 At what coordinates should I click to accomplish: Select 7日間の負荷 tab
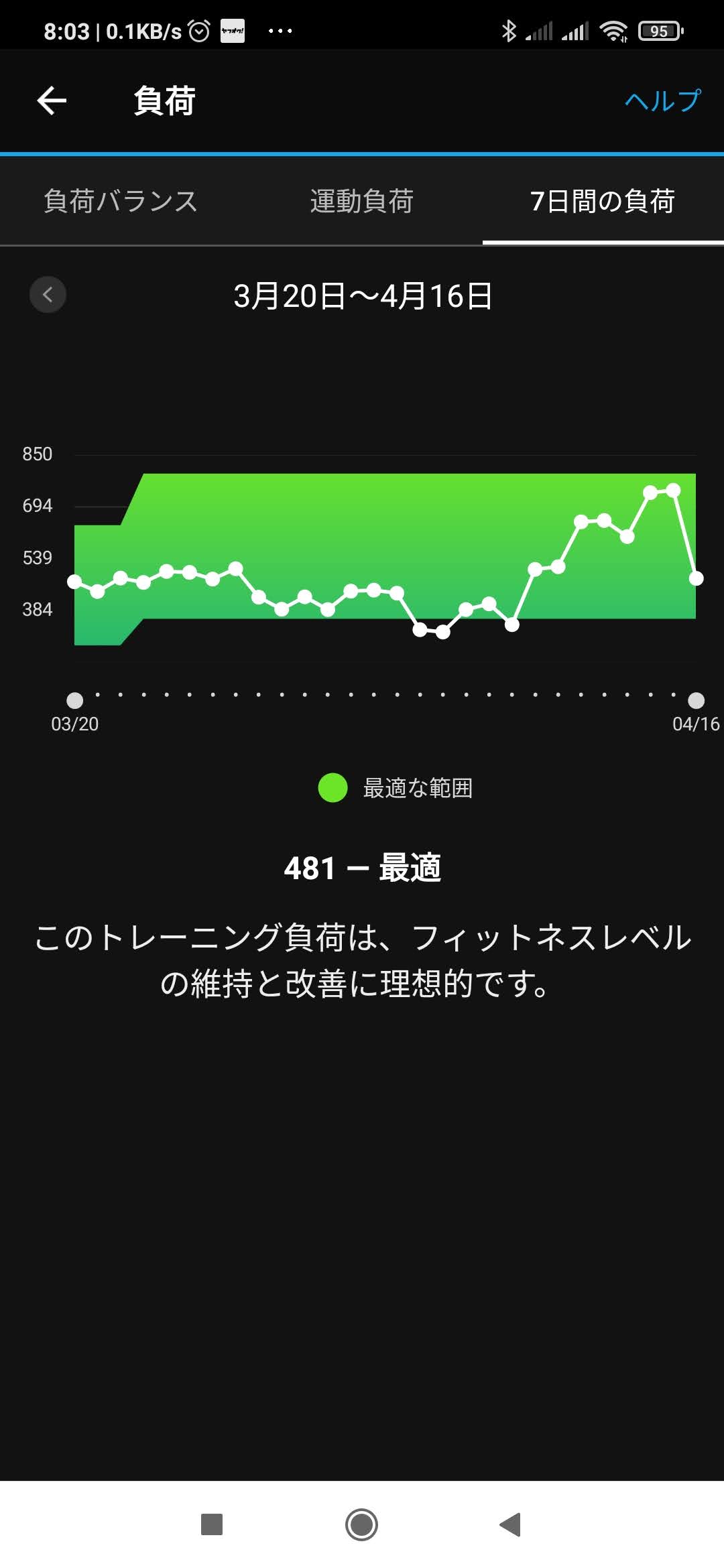603,201
